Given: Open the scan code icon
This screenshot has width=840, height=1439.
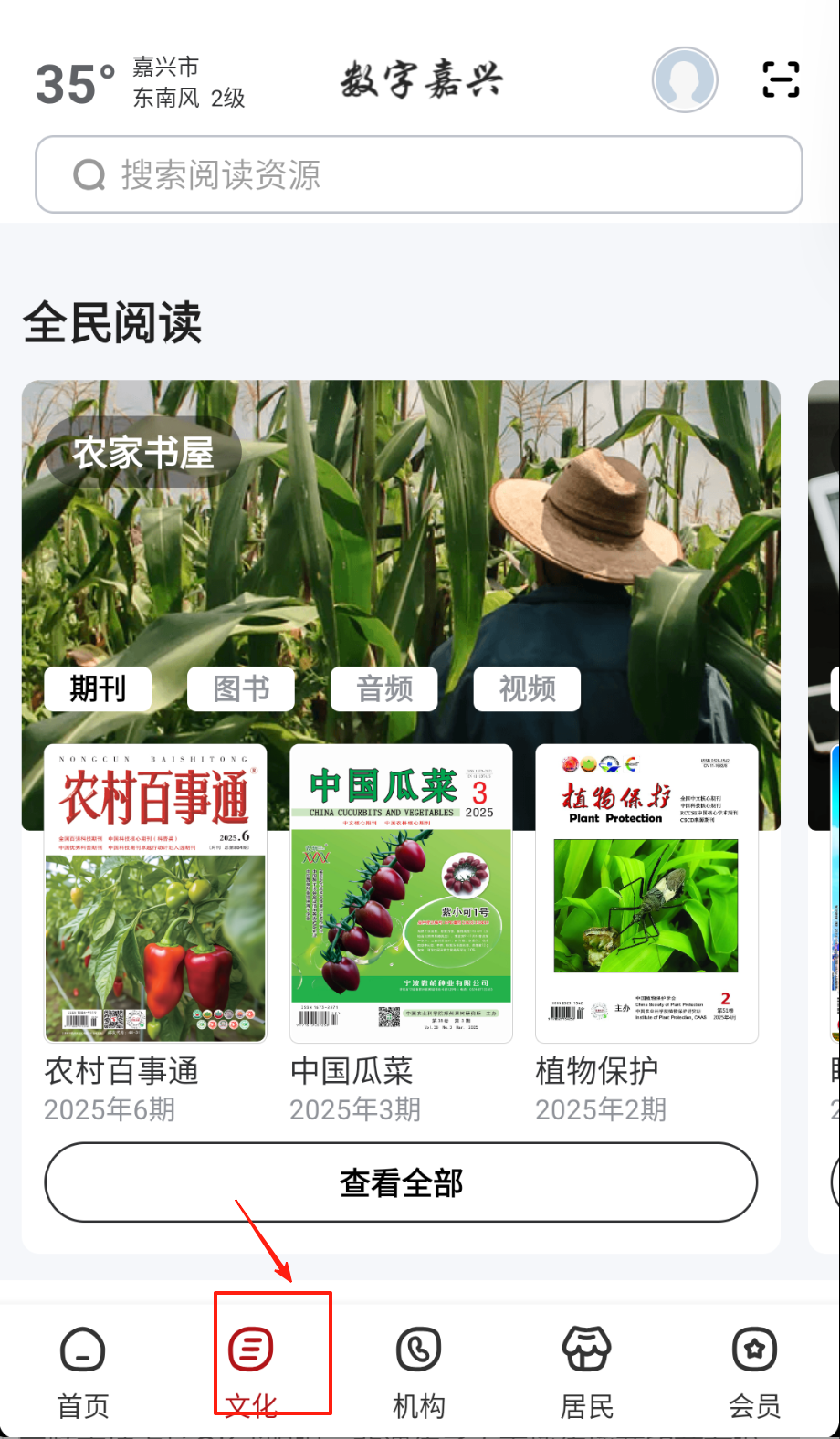Looking at the screenshot, I should (781, 80).
